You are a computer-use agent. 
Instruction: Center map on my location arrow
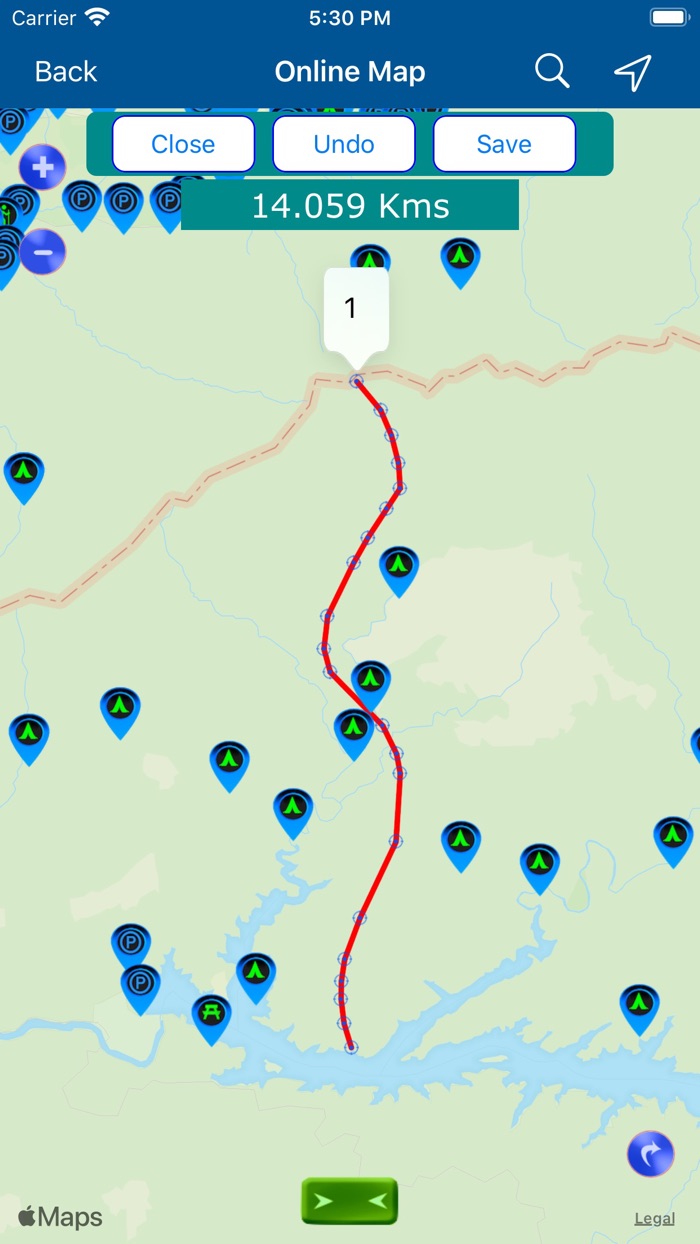pyautogui.click(x=633, y=72)
